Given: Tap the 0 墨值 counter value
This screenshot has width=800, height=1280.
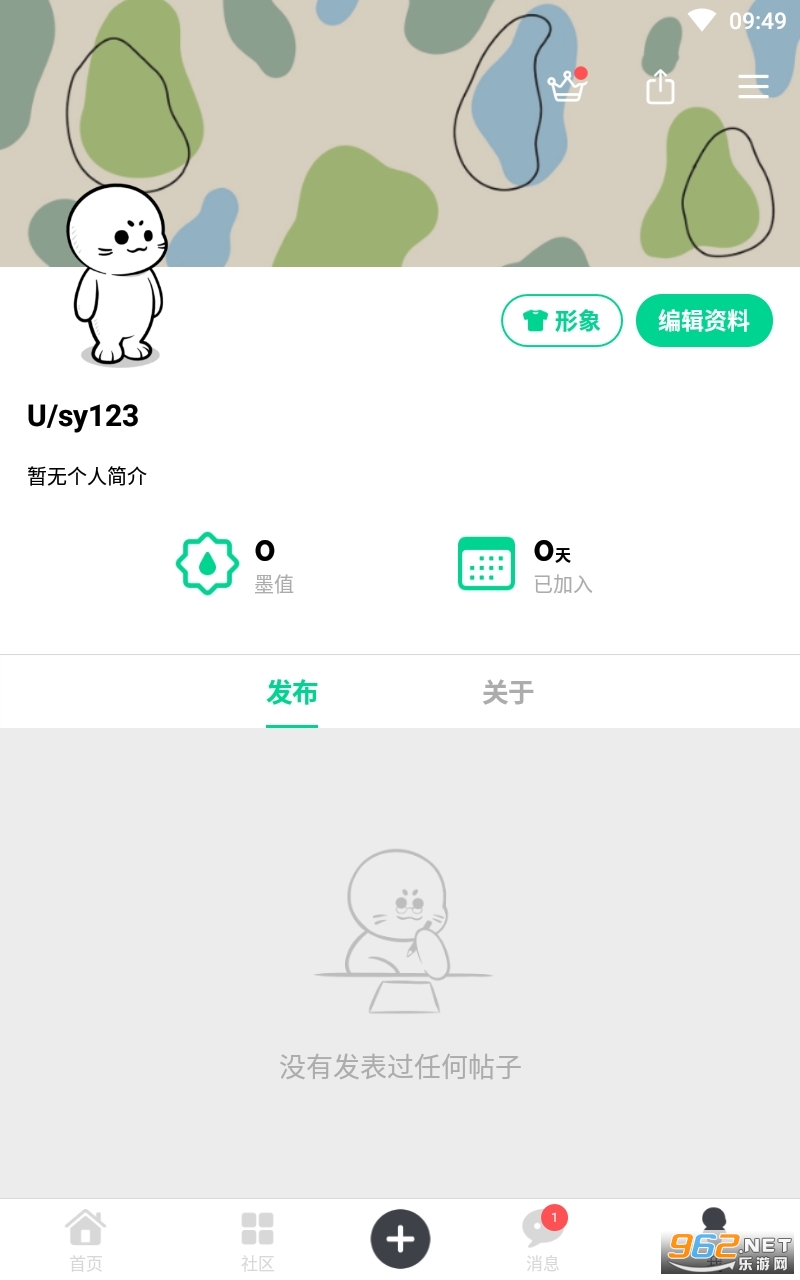Looking at the screenshot, I should [x=263, y=551].
